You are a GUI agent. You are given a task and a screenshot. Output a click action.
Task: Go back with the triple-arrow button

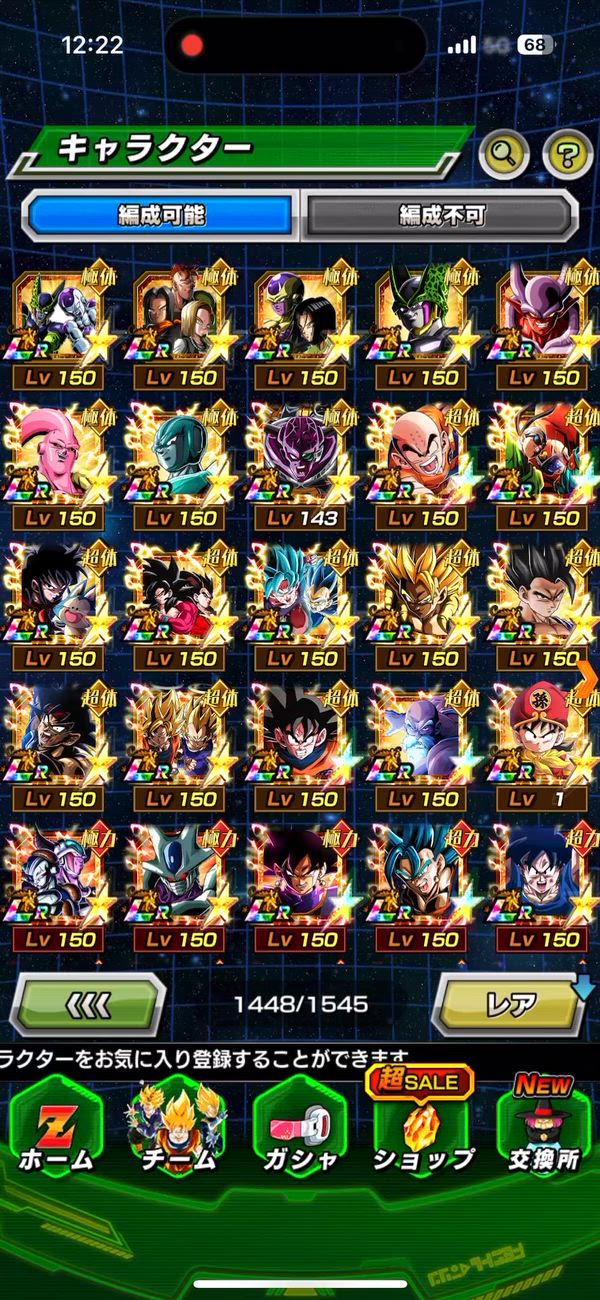(x=87, y=1003)
